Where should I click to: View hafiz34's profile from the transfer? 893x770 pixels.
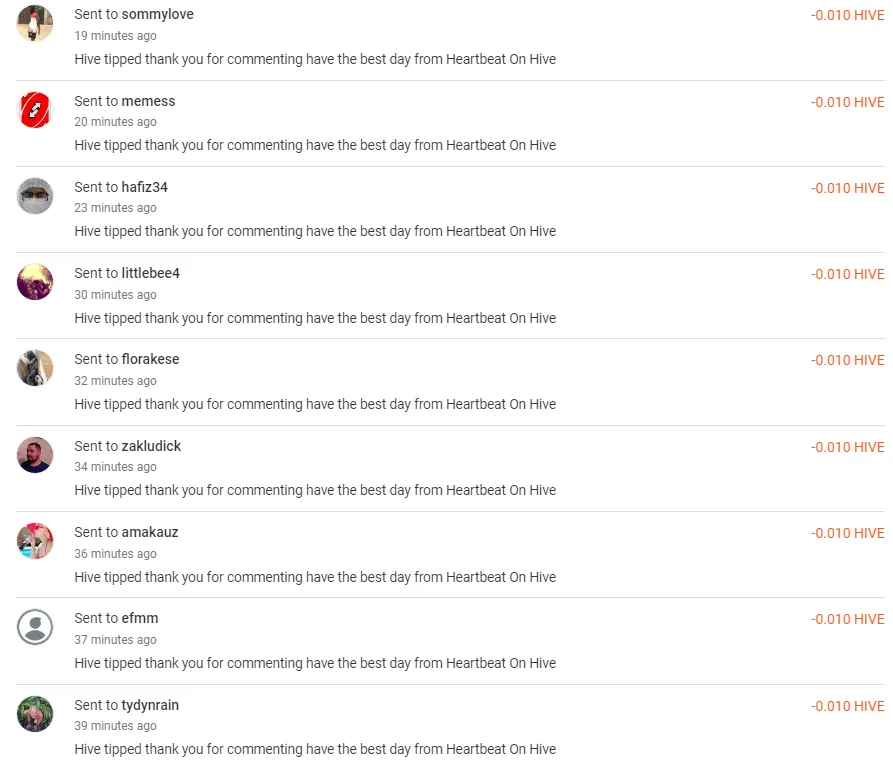coord(144,187)
